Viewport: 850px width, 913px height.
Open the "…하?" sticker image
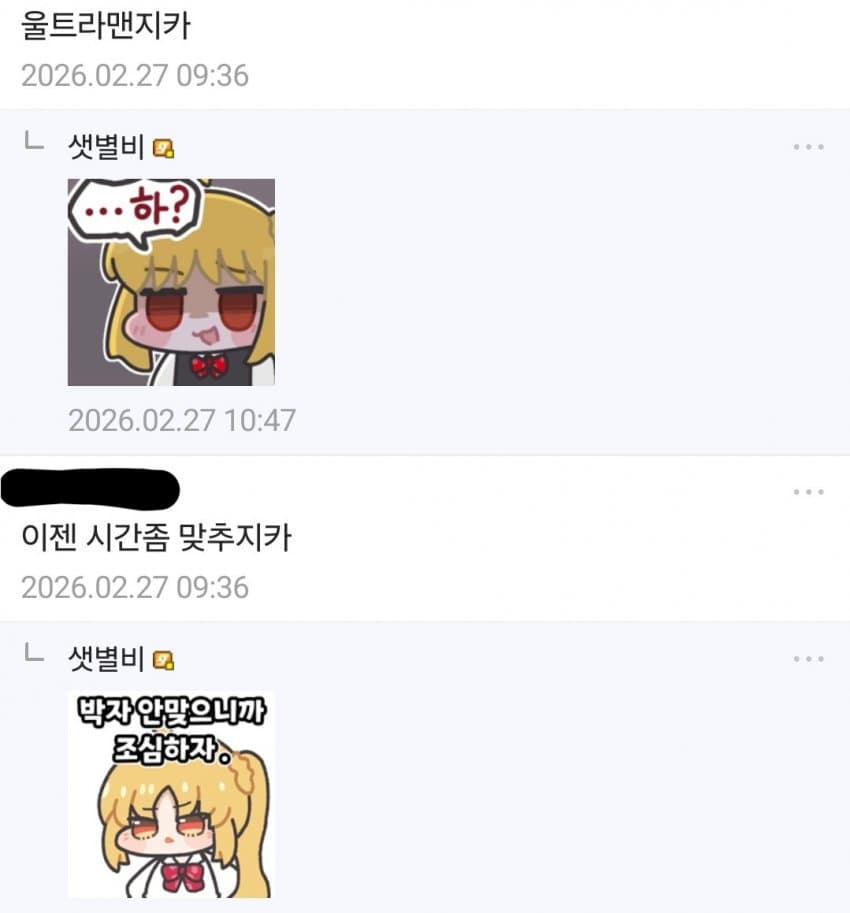(171, 282)
